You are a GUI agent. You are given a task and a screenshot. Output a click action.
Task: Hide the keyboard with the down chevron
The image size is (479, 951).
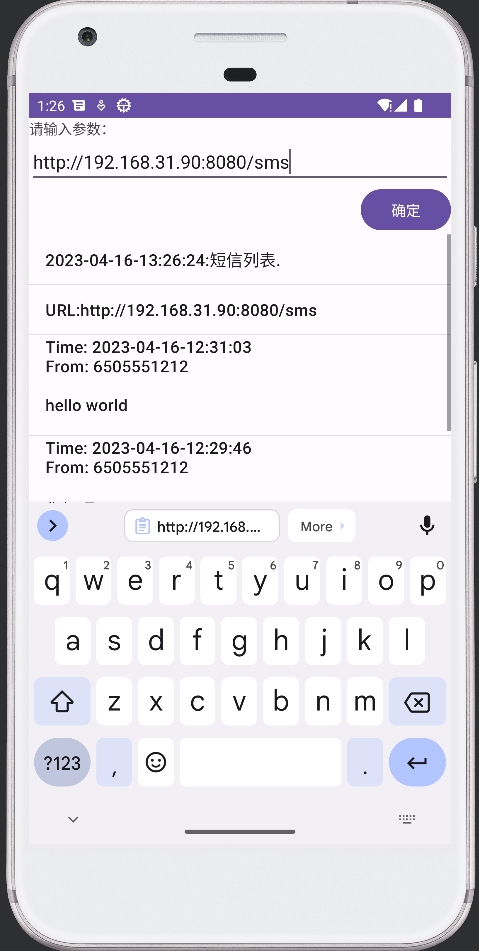click(x=73, y=819)
